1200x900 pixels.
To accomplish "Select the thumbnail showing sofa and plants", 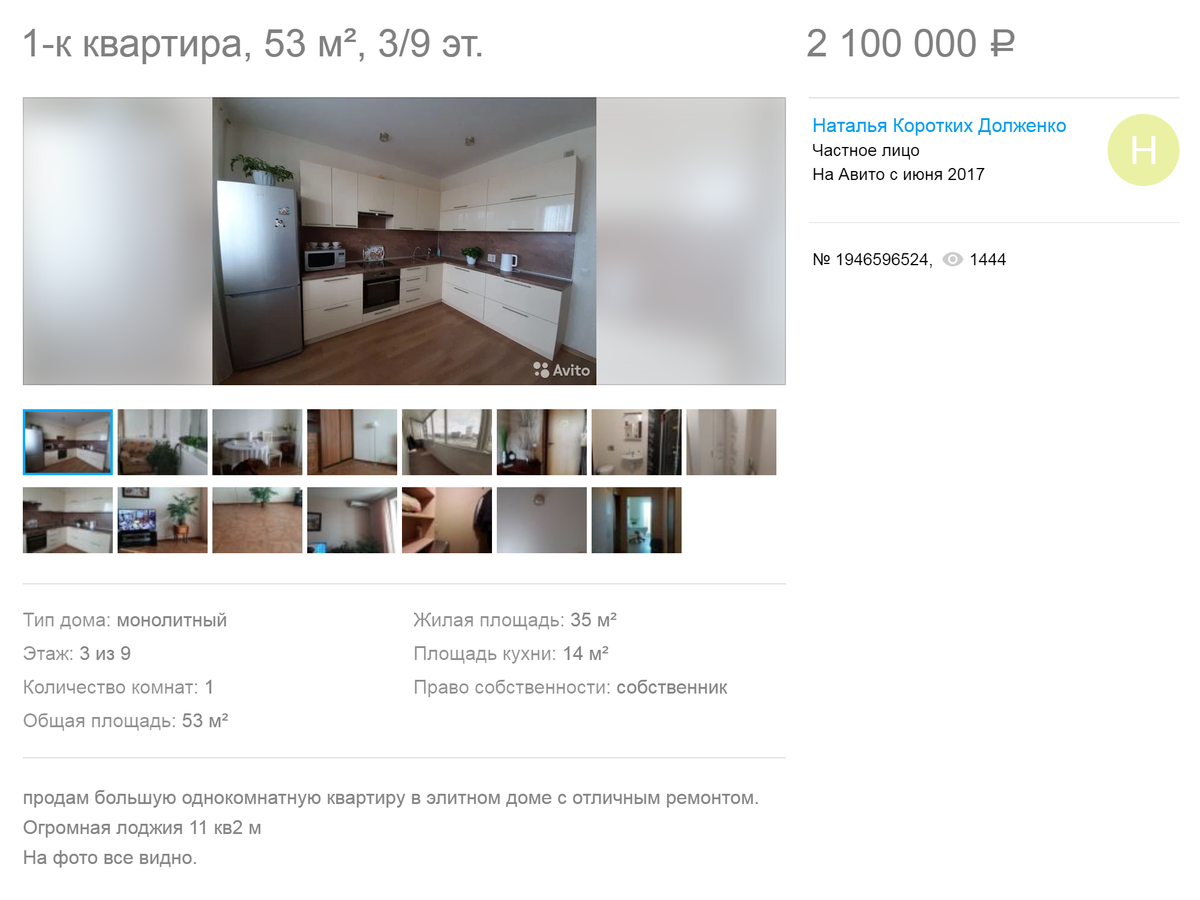I will tap(163, 442).
